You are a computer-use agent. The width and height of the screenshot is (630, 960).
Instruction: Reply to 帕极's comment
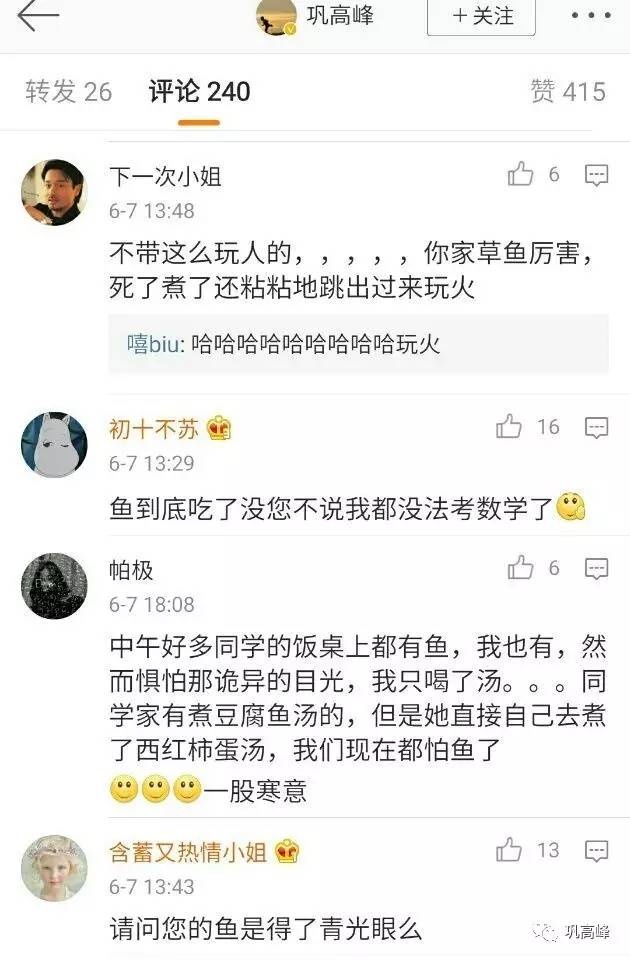[597, 569]
